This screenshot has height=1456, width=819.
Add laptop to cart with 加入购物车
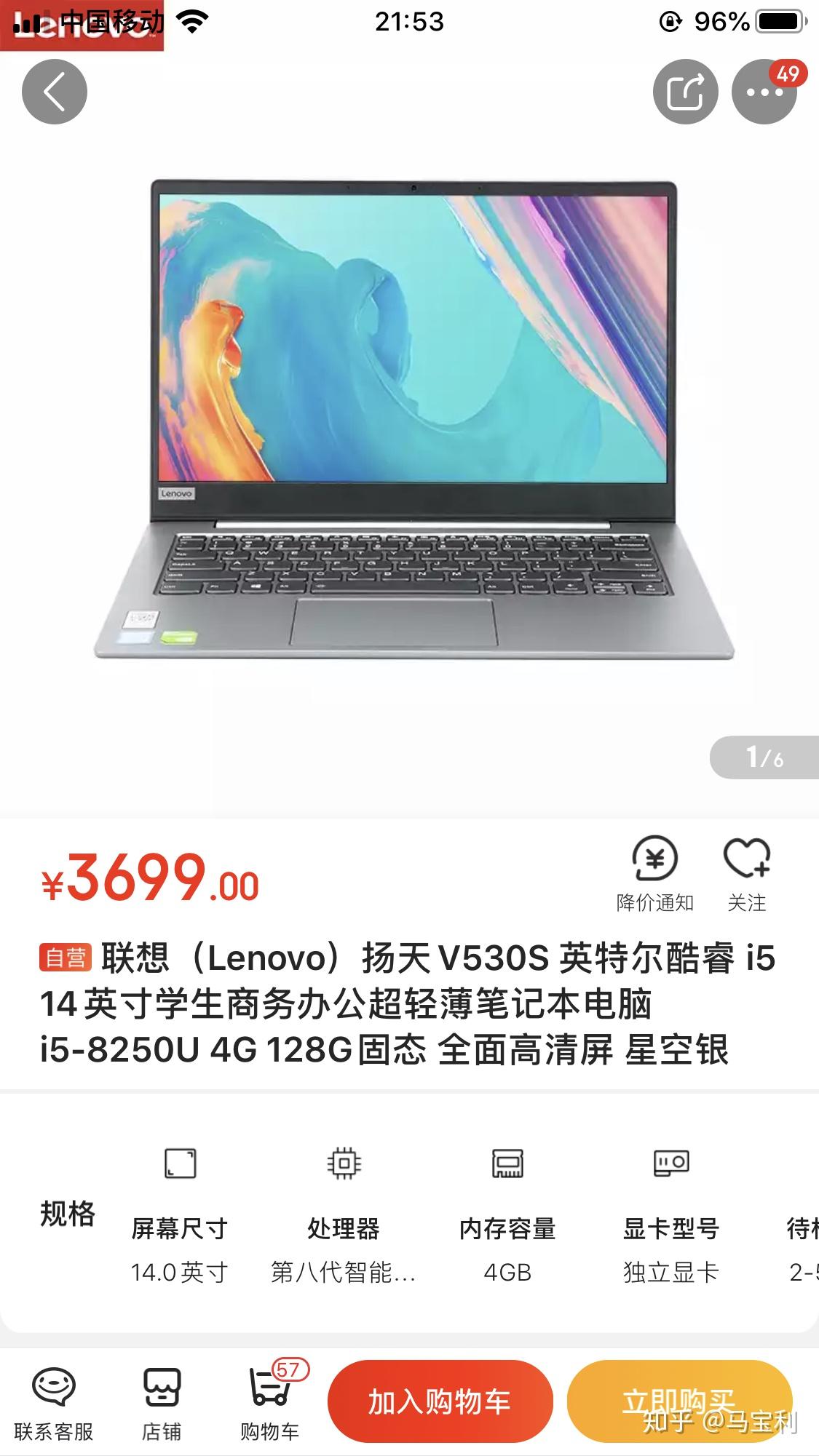point(440,1401)
